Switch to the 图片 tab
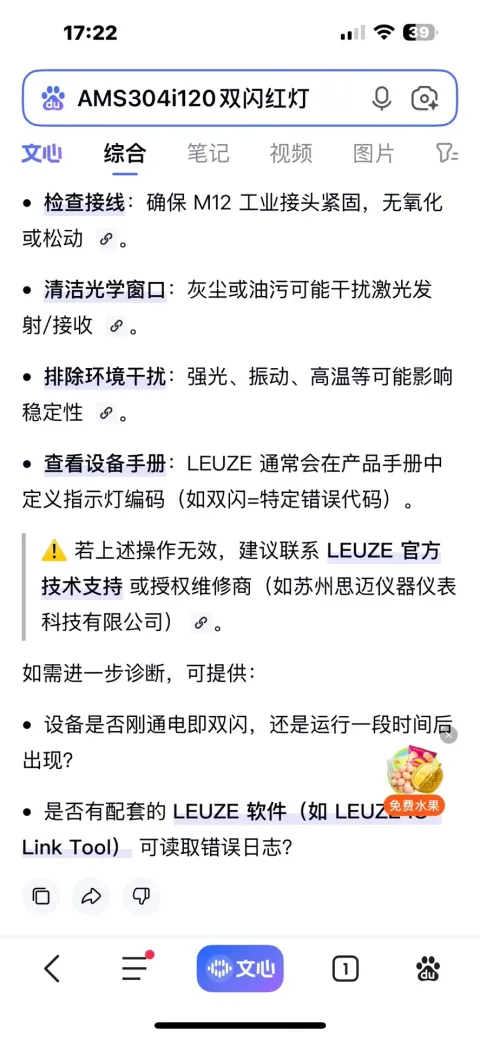This screenshot has width=480, height=1039. (x=373, y=154)
